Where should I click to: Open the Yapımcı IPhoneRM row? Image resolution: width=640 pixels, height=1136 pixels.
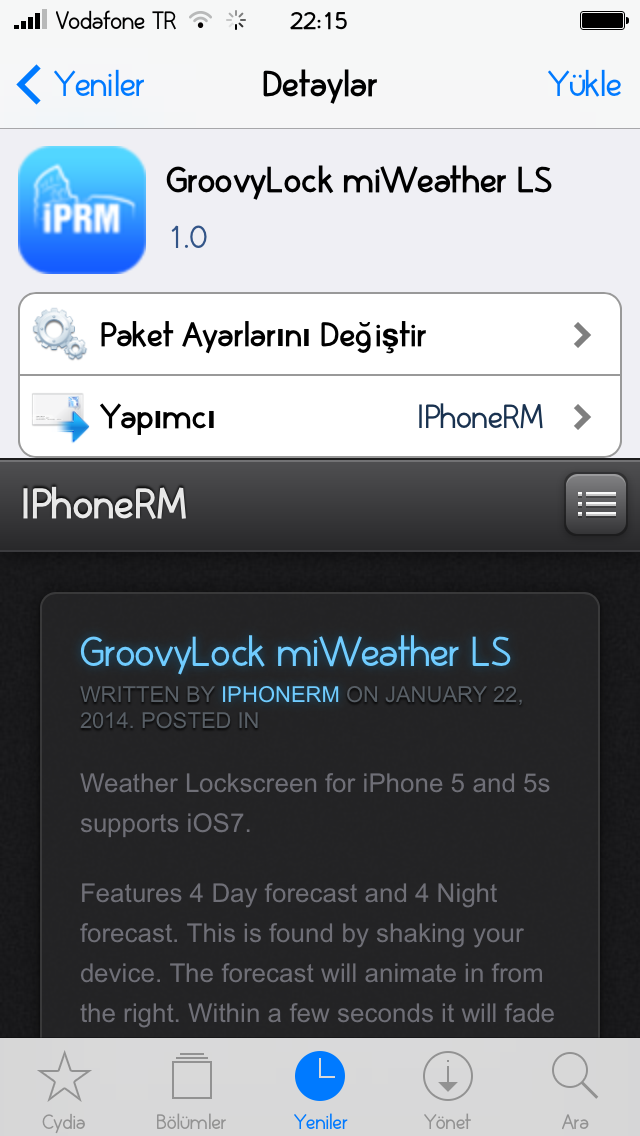(320, 417)
